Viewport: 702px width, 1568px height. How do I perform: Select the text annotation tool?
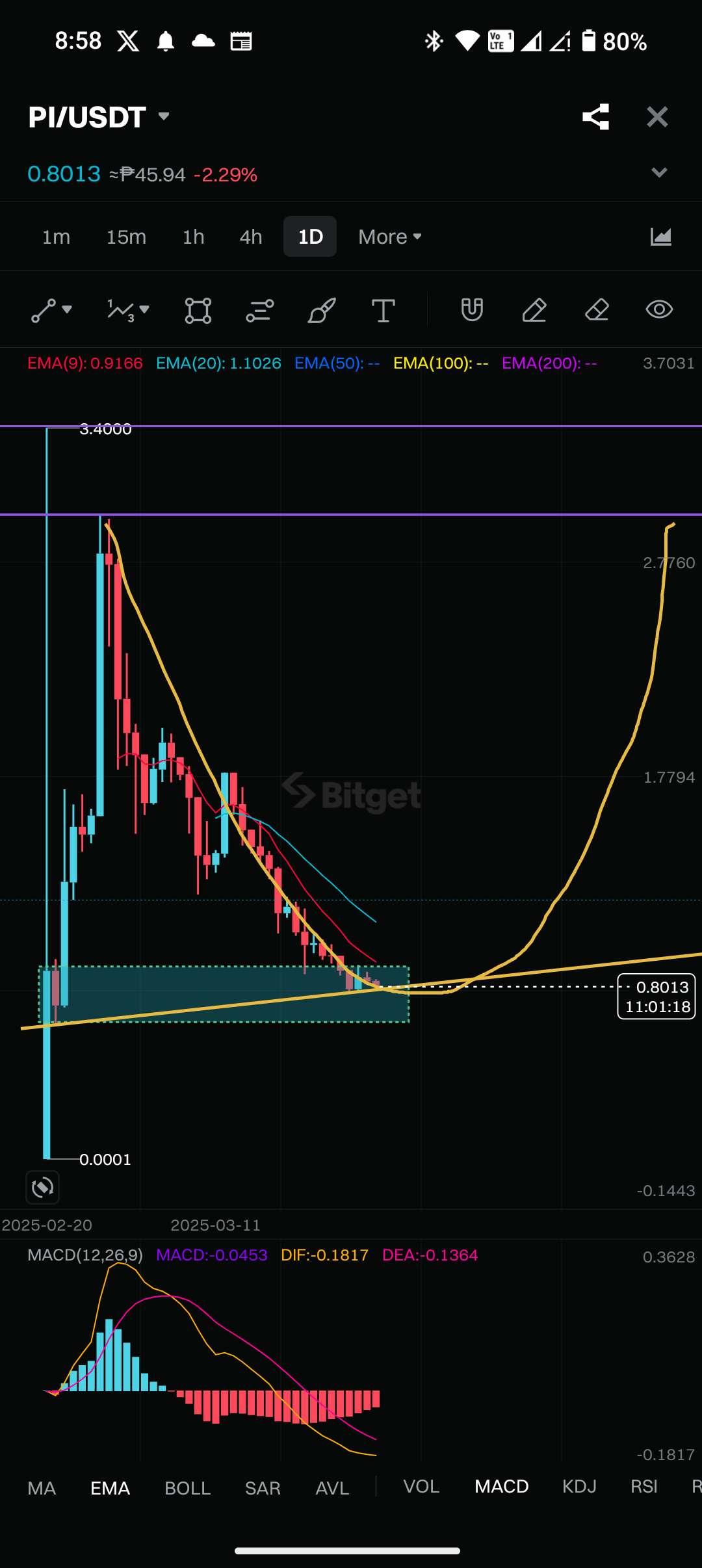pyautogui.click(x=383, y=310)
